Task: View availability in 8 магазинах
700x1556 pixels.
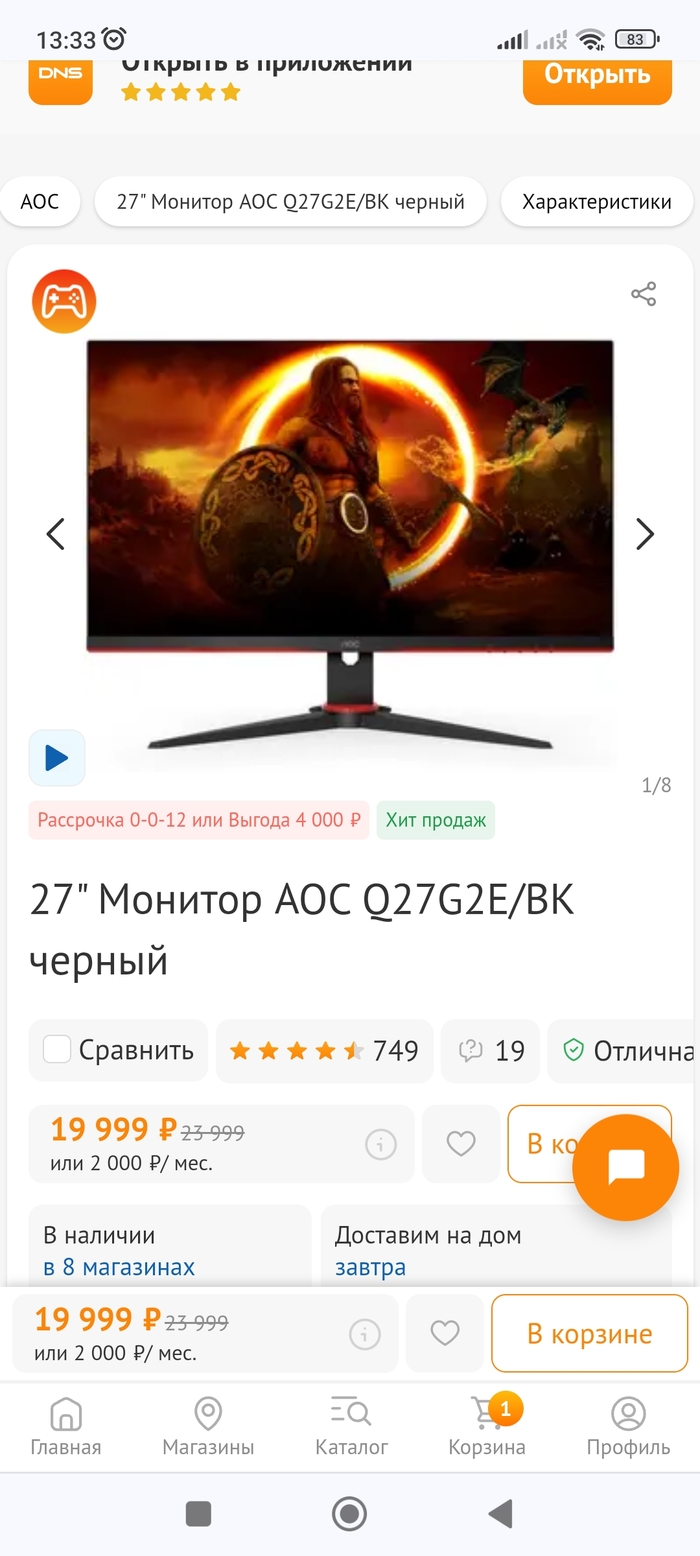Action: click(x=119, y=1267)
